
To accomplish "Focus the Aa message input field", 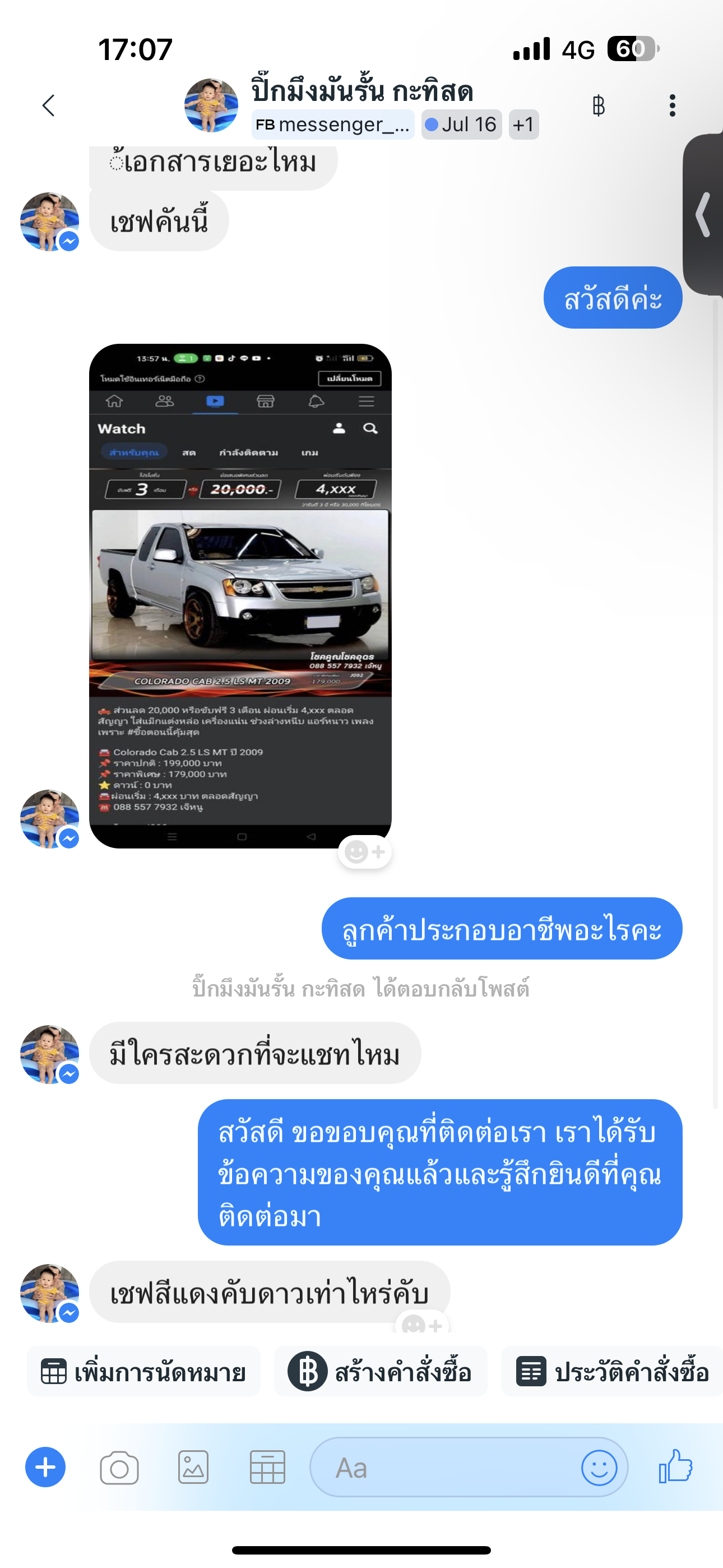I will click(x=444, y=1468).
